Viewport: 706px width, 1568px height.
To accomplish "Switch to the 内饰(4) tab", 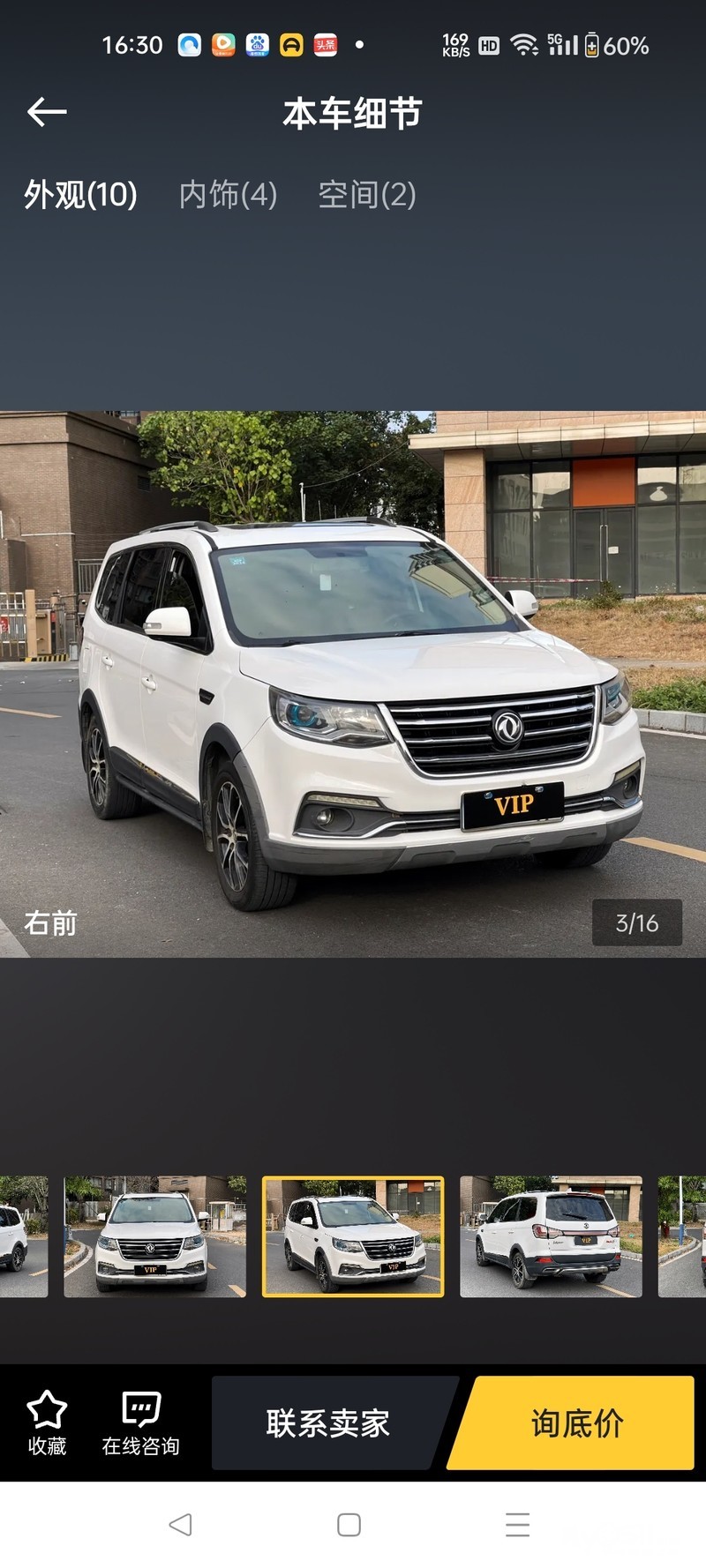I will click(x=228, y=195).
